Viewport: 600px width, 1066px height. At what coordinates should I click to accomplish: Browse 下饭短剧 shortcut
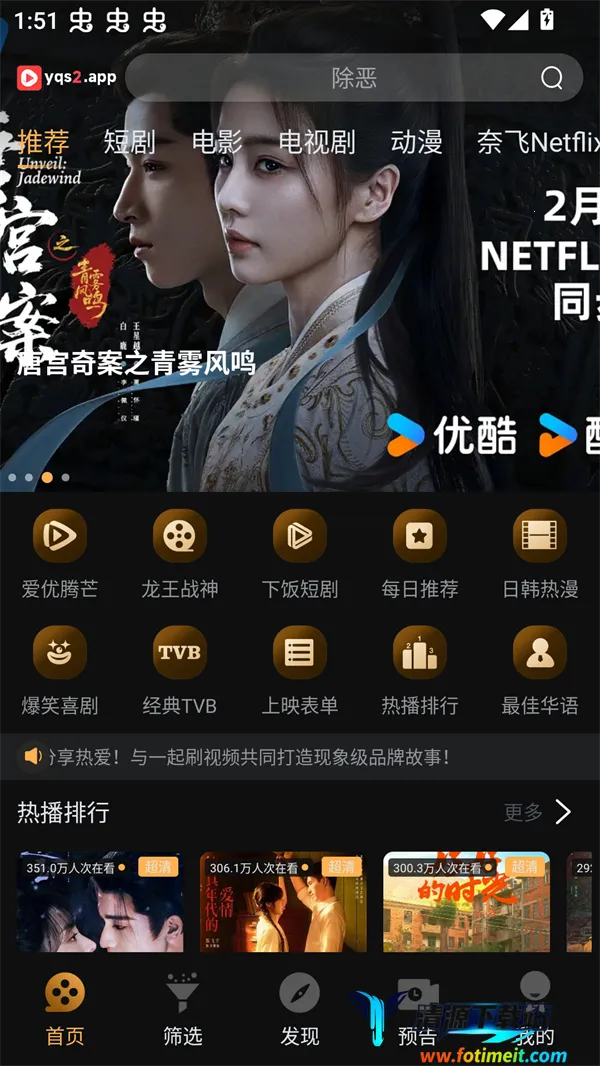pos(300,555)
